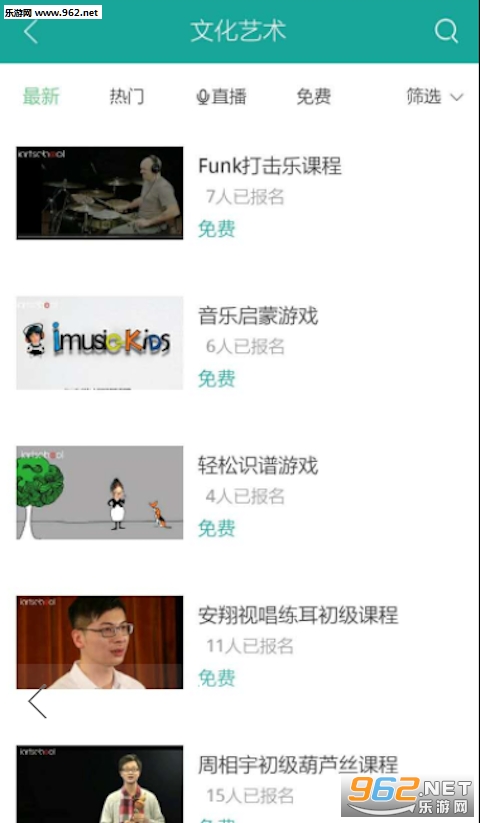Switch to the 热门 tab
The image size is (480, 823).
[126, 97]
